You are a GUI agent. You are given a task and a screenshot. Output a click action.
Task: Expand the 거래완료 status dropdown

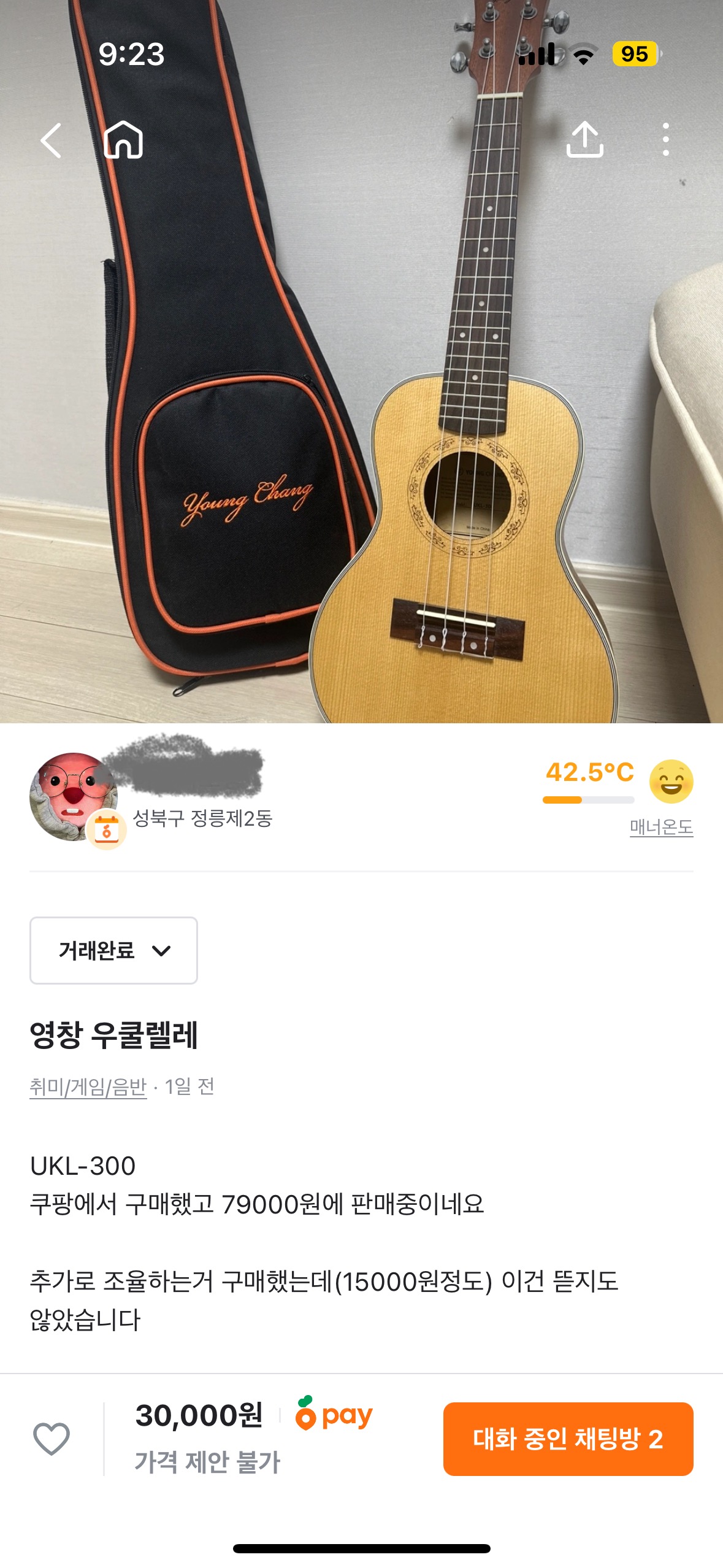coord(114,950)
